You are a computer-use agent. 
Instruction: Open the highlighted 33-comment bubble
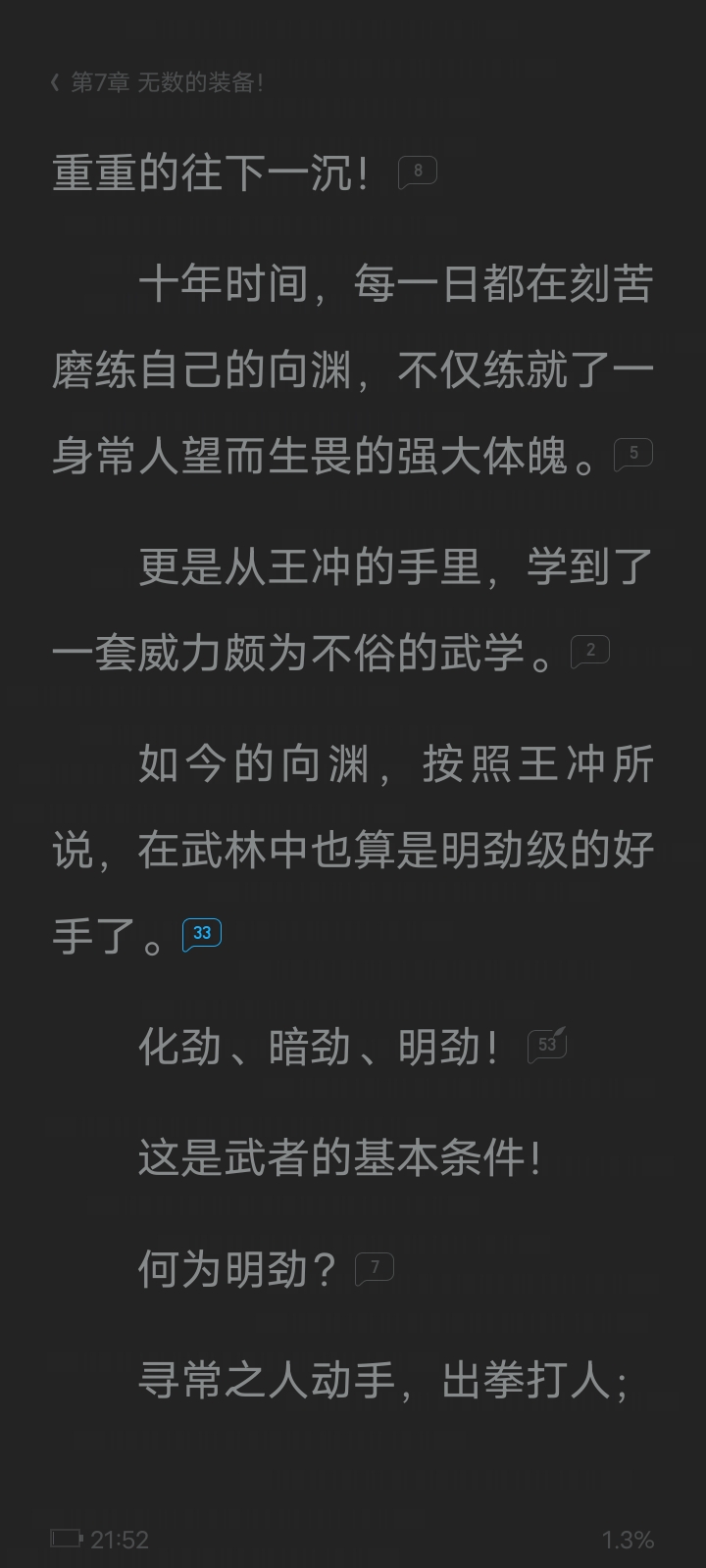click(202, 934)
